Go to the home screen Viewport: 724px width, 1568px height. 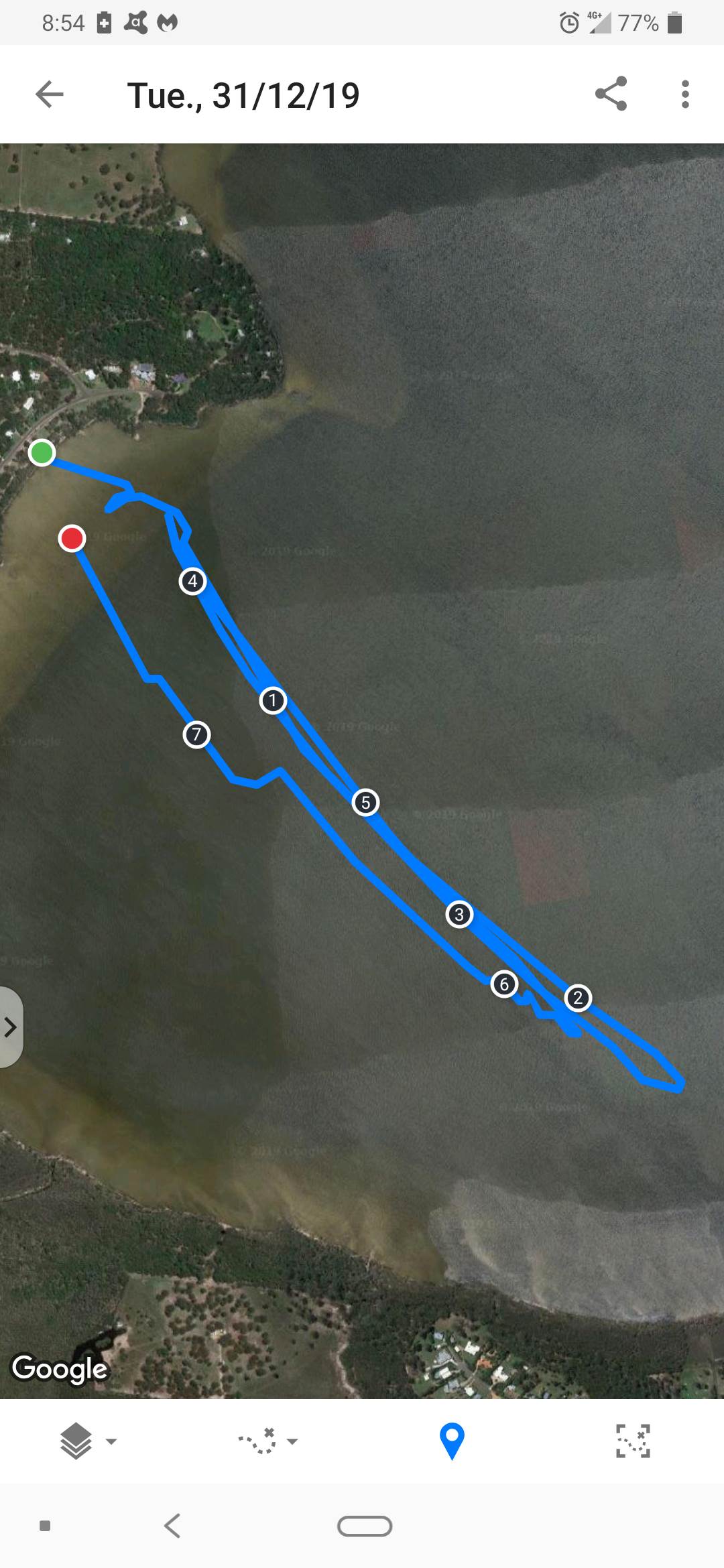[365, 1526]
